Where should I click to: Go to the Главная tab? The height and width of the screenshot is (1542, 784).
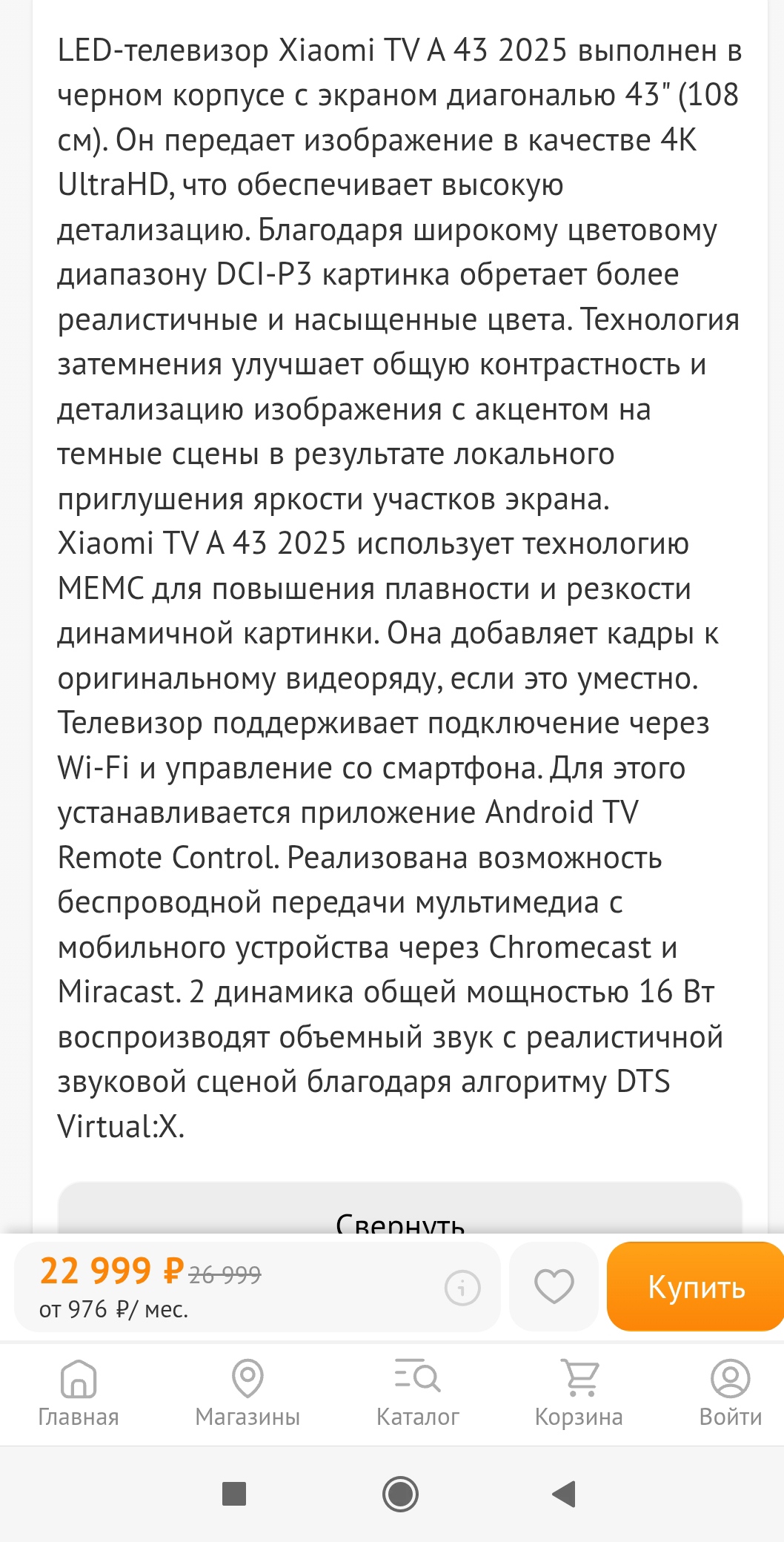79,1394
